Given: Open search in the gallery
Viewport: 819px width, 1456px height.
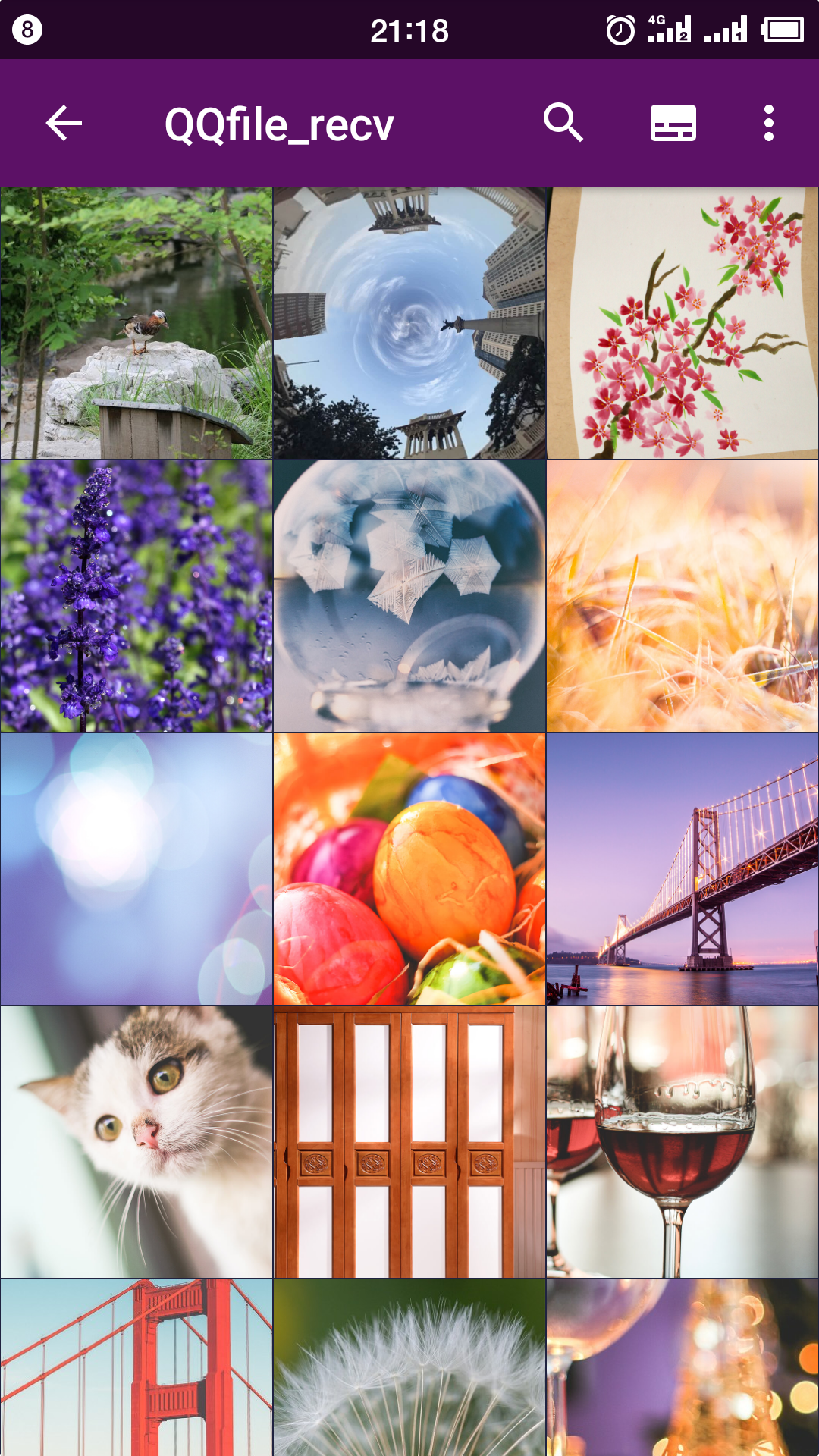Looking at the screenshot, I should pos(563,123).
